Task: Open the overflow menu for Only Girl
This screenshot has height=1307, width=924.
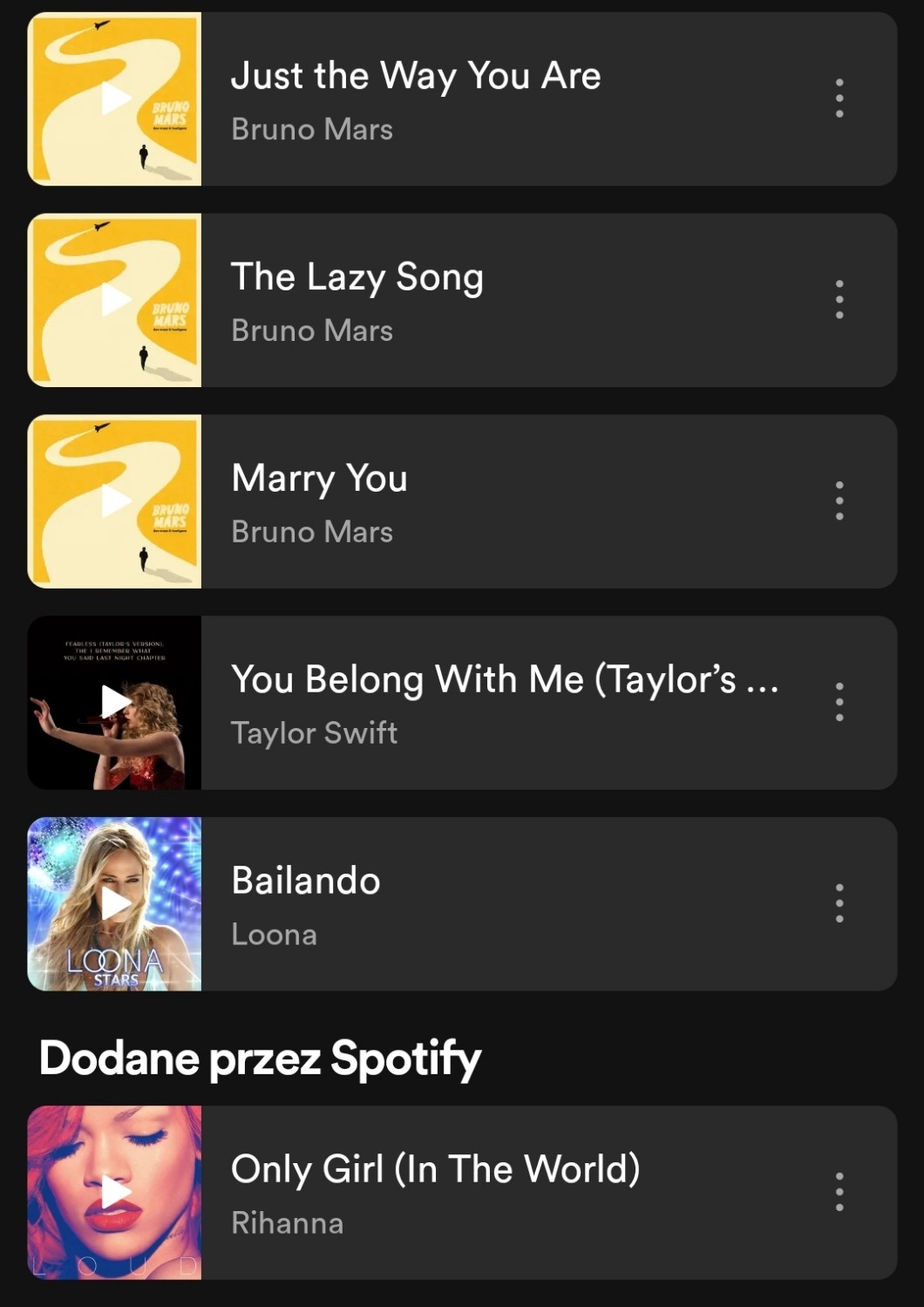Action: [839, 1193]
